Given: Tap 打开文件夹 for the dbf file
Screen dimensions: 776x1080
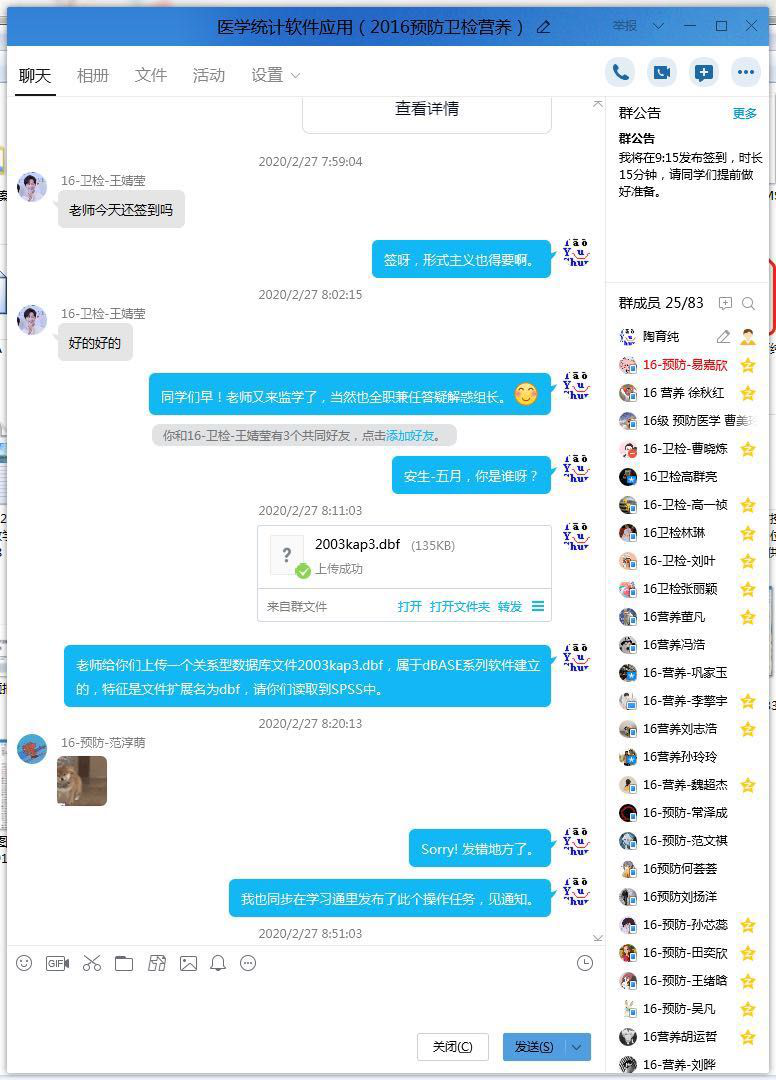Looking at the screenshot, I should tap(459, 606).
